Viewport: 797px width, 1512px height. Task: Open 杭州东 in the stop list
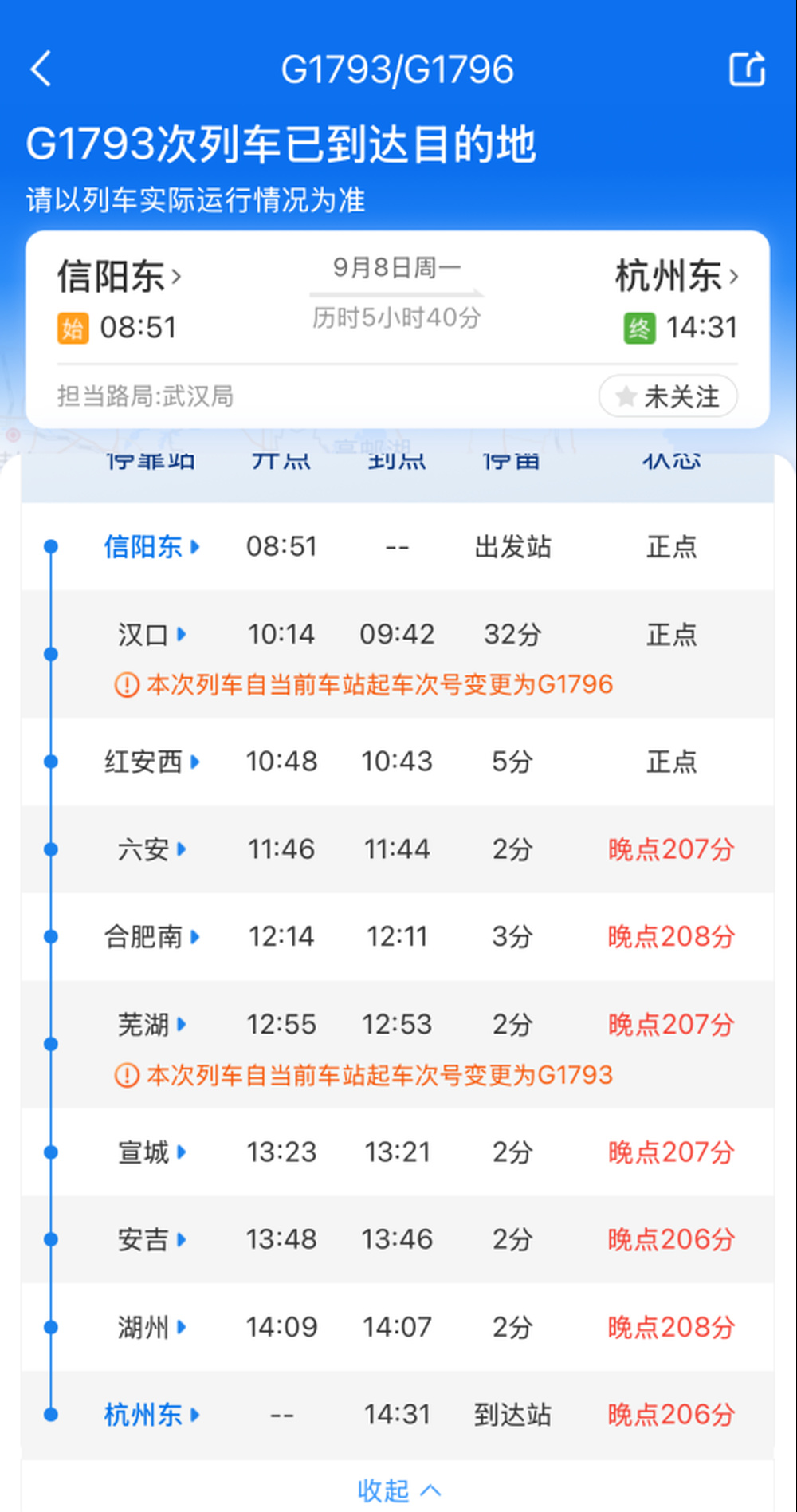coord(151,1415)
